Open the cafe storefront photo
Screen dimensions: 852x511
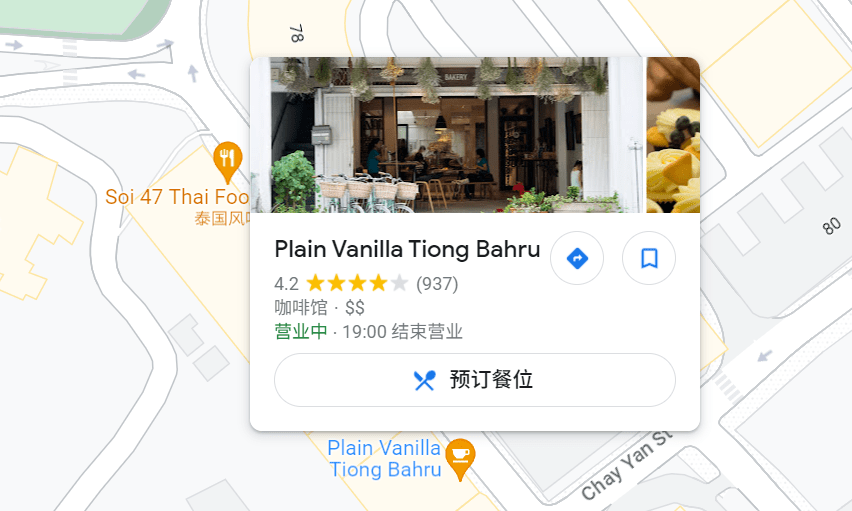pos(445,135)
